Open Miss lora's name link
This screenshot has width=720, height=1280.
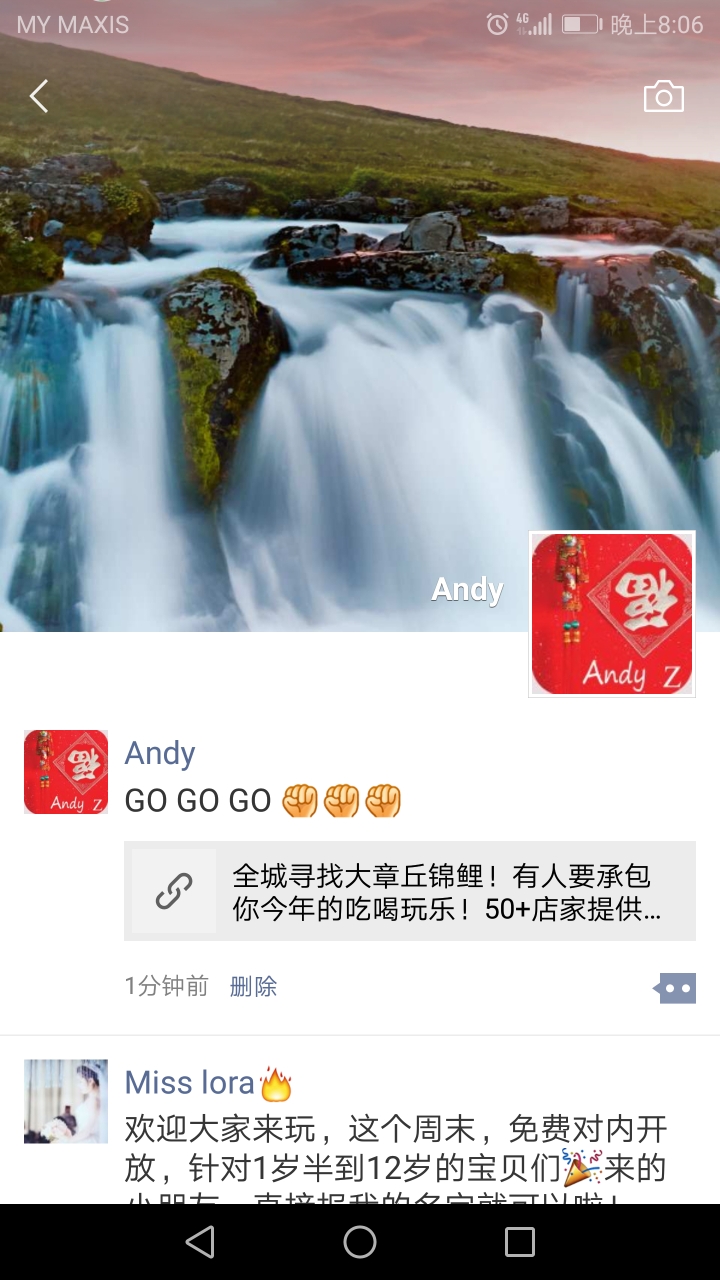click(x=190, y=1083)
